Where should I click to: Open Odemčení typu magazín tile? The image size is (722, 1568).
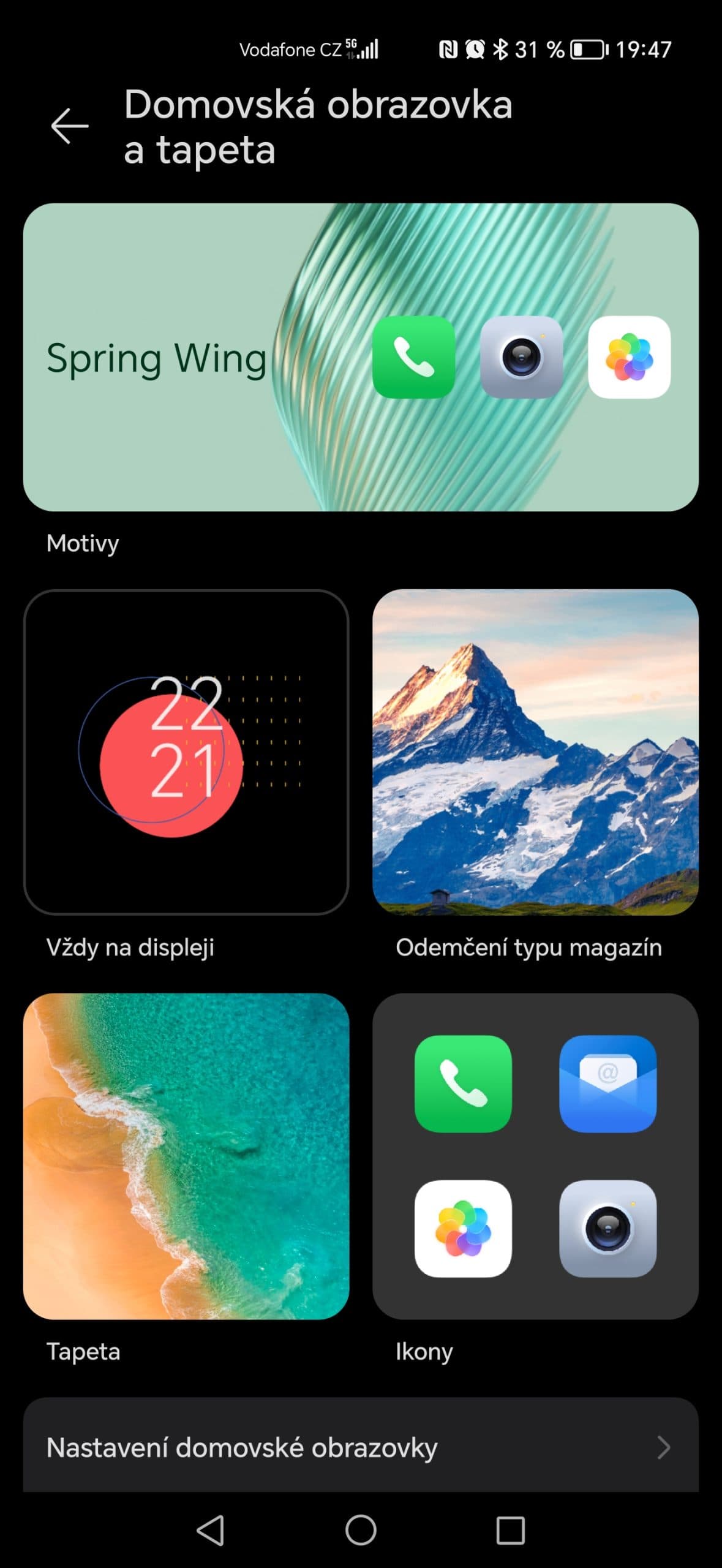[x=535, y=752]
